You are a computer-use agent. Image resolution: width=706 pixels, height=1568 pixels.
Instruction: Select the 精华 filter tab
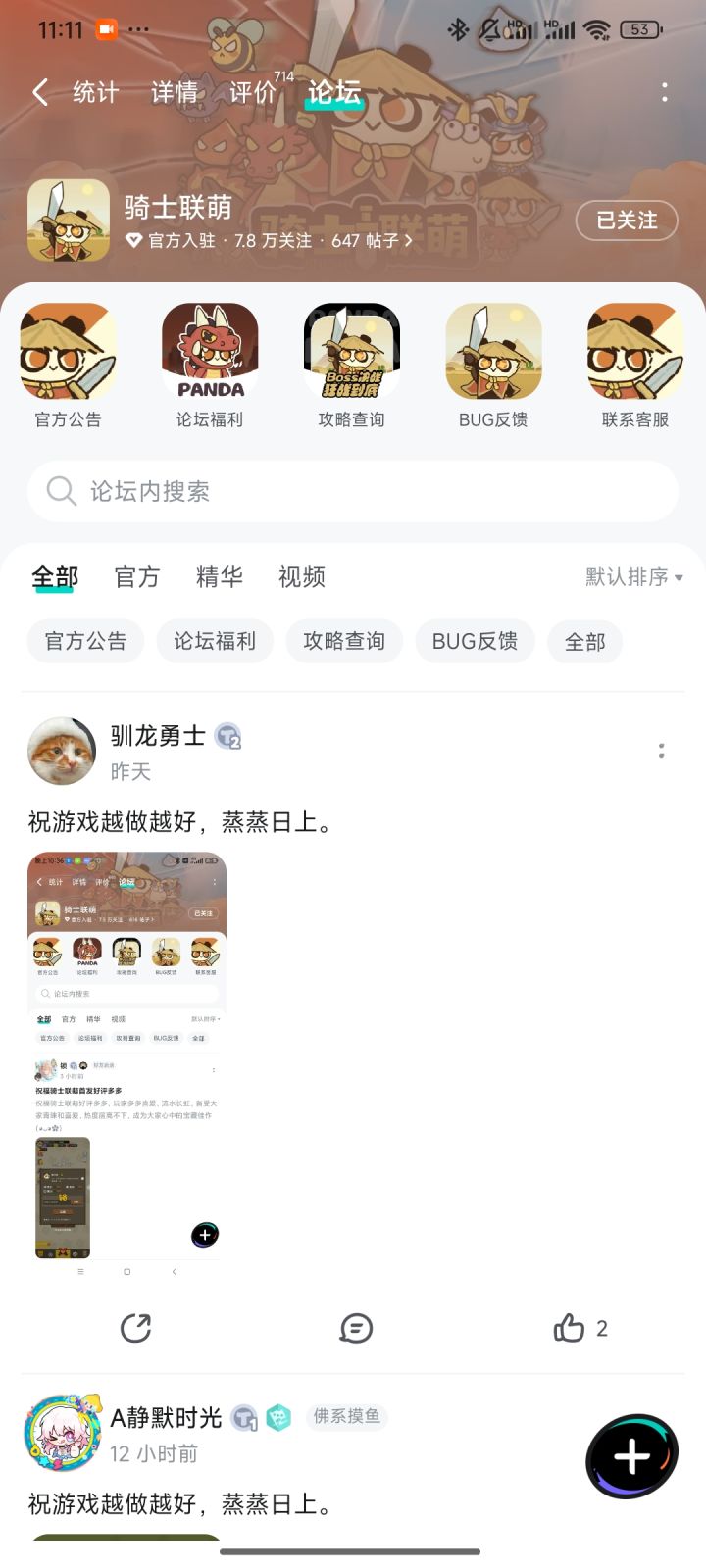pos(220,577)
